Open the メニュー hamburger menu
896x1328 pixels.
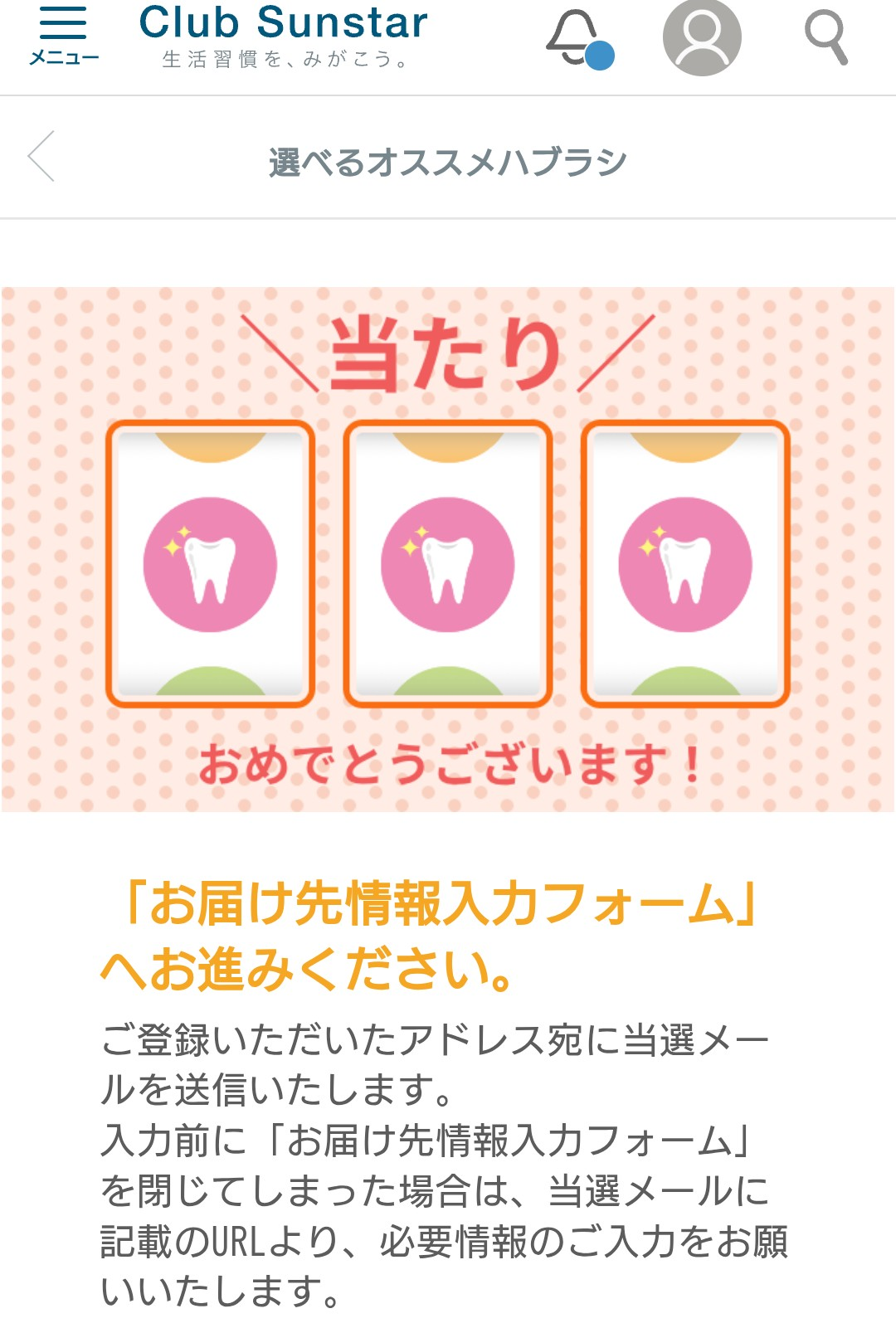coord(63,35)
